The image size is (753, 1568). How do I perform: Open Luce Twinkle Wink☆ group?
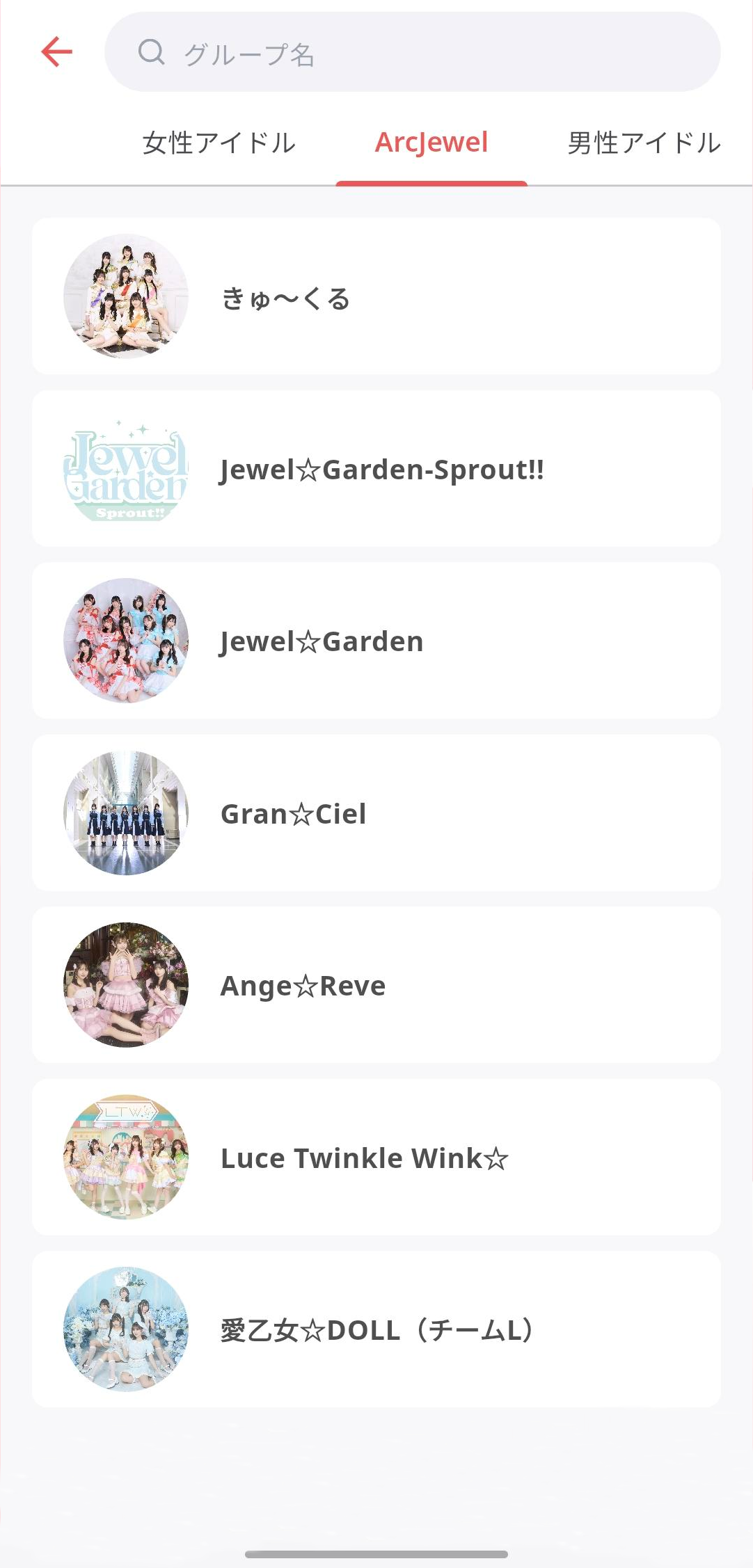pos(376,1158)
